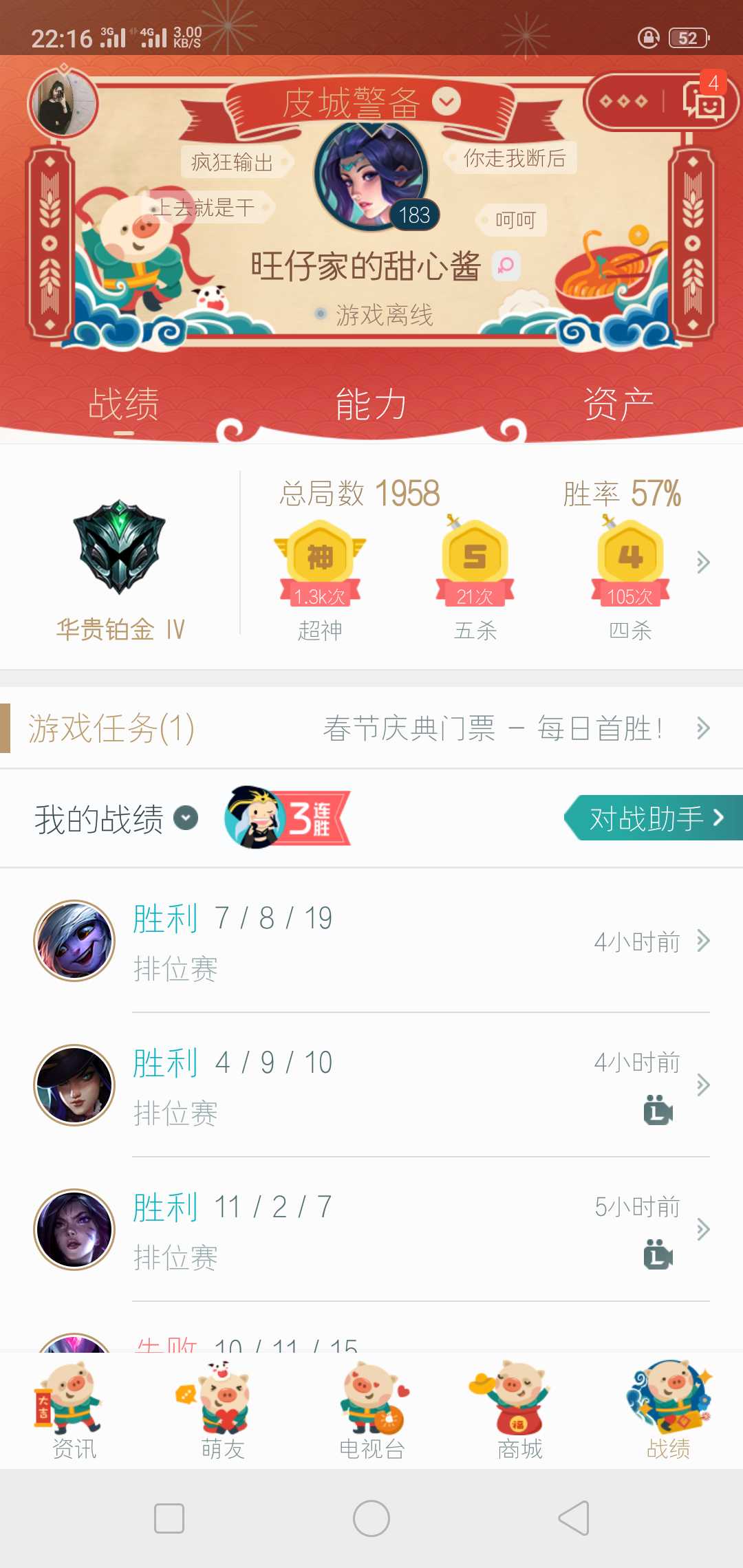
Task: Switch to the 能力 tab
Action: click(x=371, y=404)
